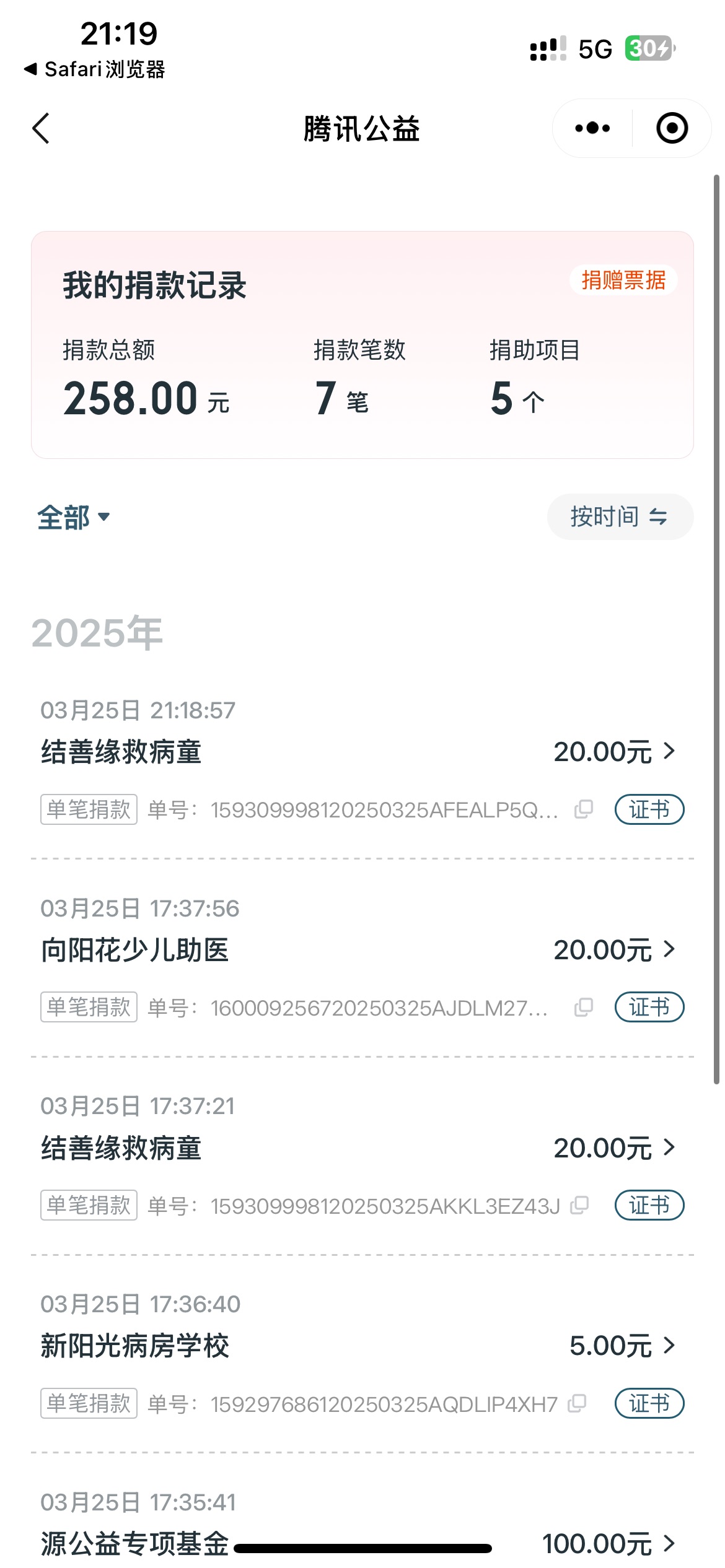Open the mini program three-dot menu
This screenshot has width=725, height=1568.
[x=592, y=128]
